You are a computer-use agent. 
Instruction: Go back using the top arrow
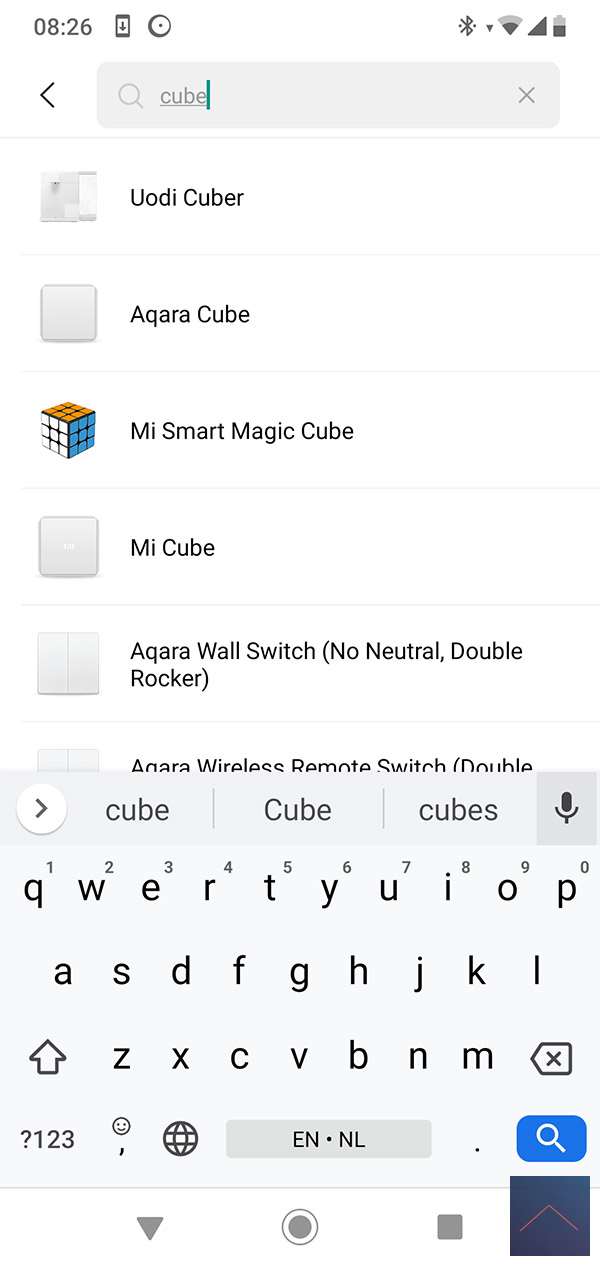click(x=47, y=95)
